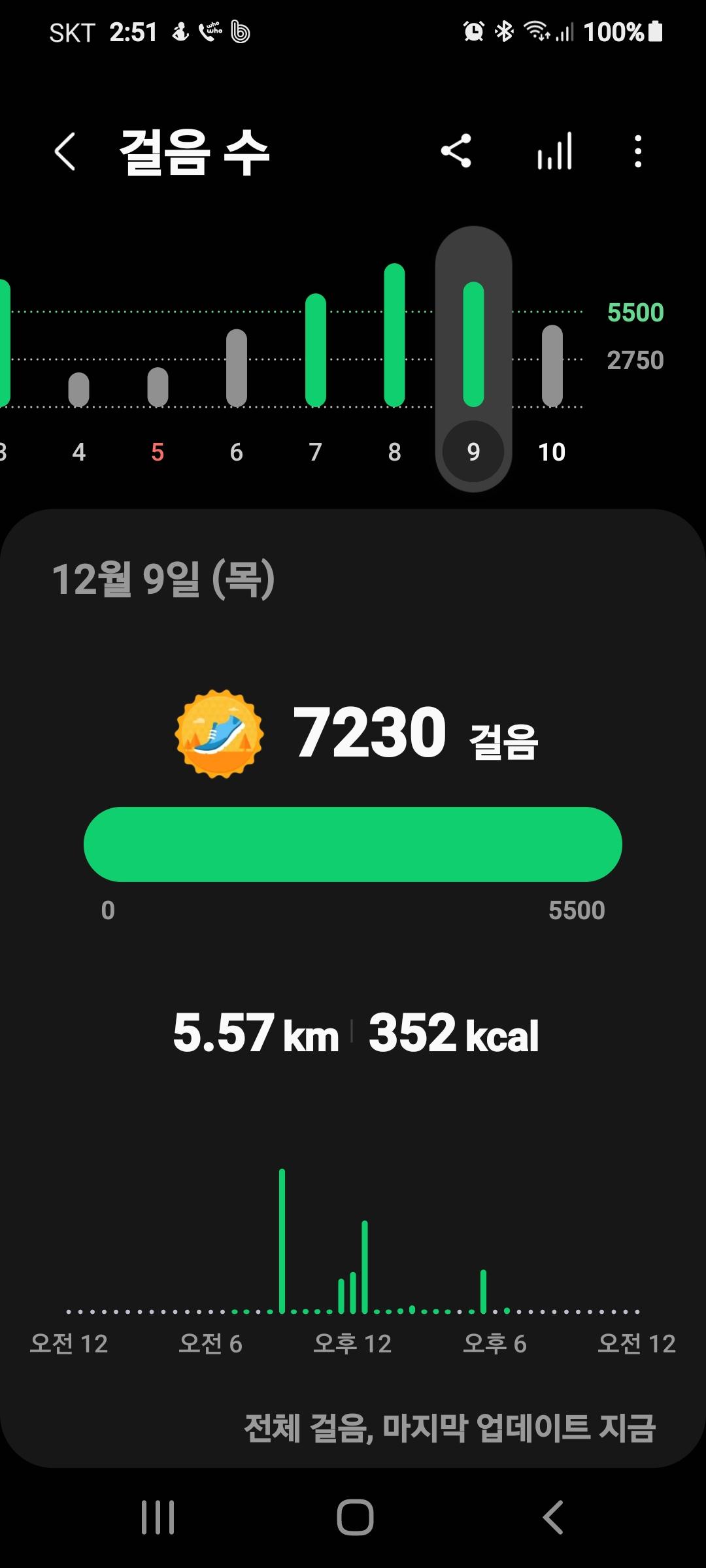Viewport: 706px width, 1568px height.
Task: Select the day 4 step bar
Action: pyautogui.click(x=78, y=390)
